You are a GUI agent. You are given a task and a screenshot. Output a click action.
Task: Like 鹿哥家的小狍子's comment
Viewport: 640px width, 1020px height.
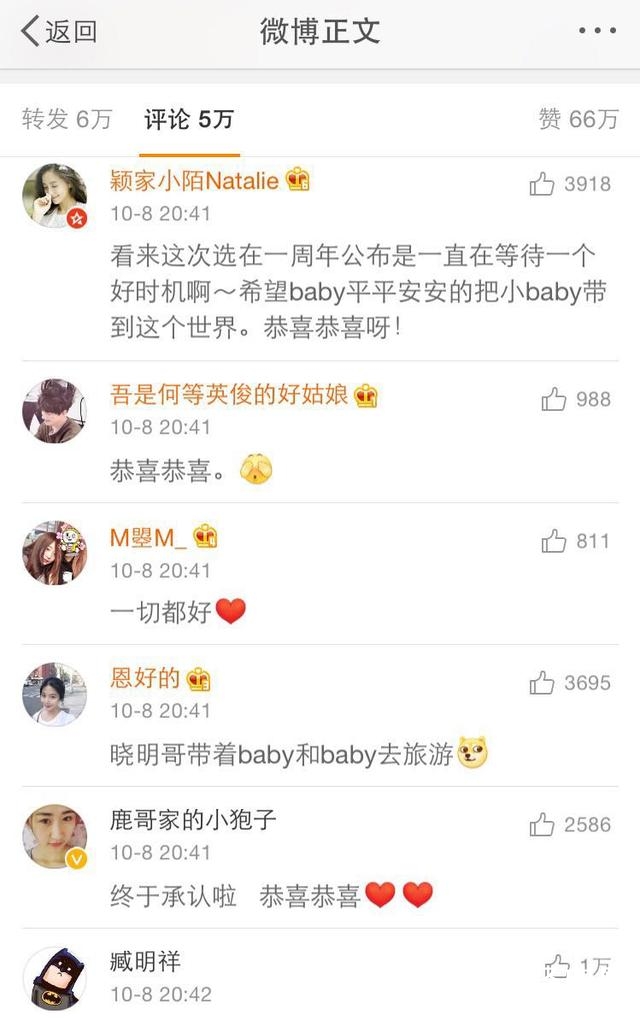click(542, 825)
